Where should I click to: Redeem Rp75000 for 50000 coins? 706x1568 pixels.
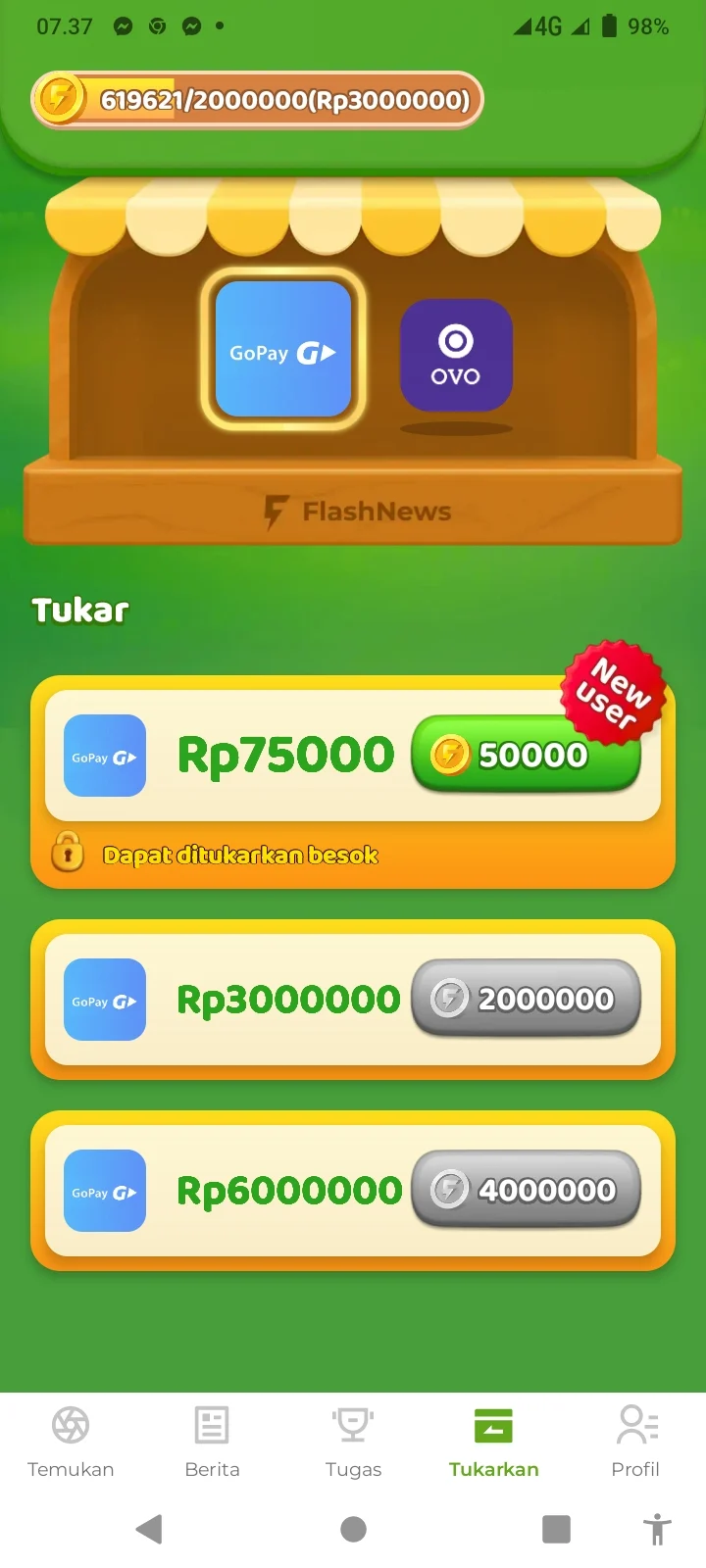tap(526, 755)
